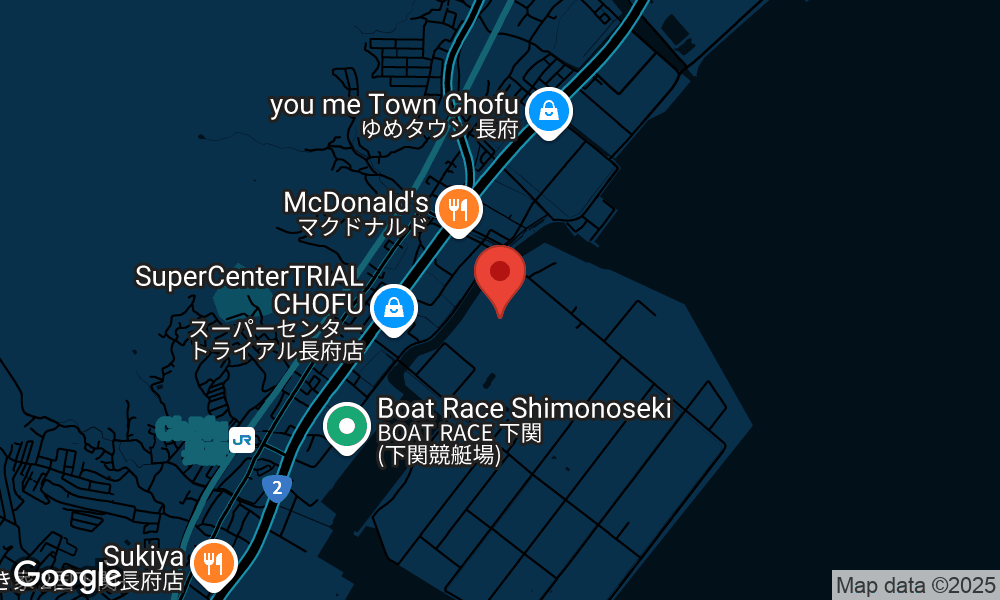
Task: Open the McDonald's restaurant marker
Action: [x=459, y=210]
